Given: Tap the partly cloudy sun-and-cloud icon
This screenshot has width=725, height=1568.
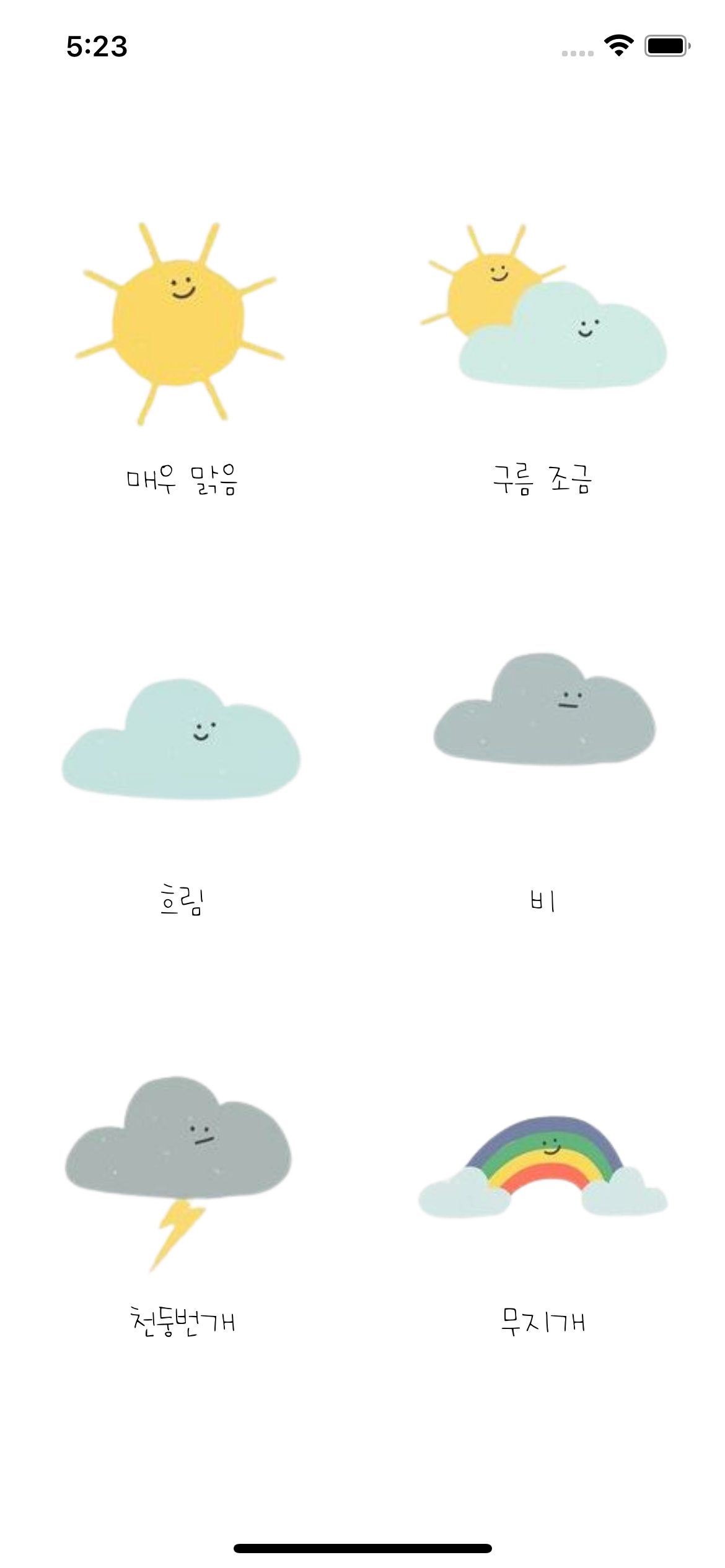Looking at the screenshot, I should click(x=545, y=322).
